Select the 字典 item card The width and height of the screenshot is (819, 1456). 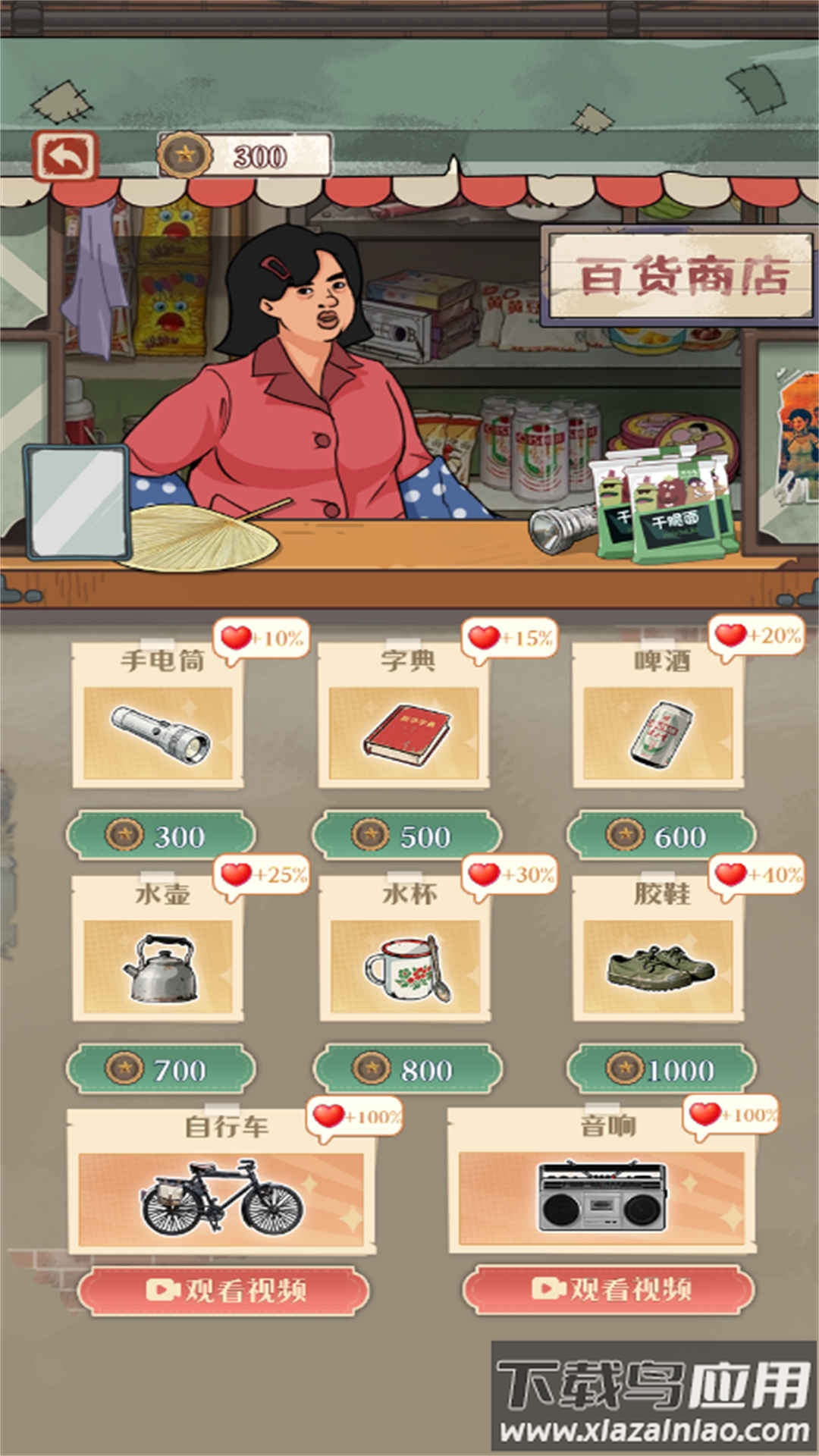point(403,717)
